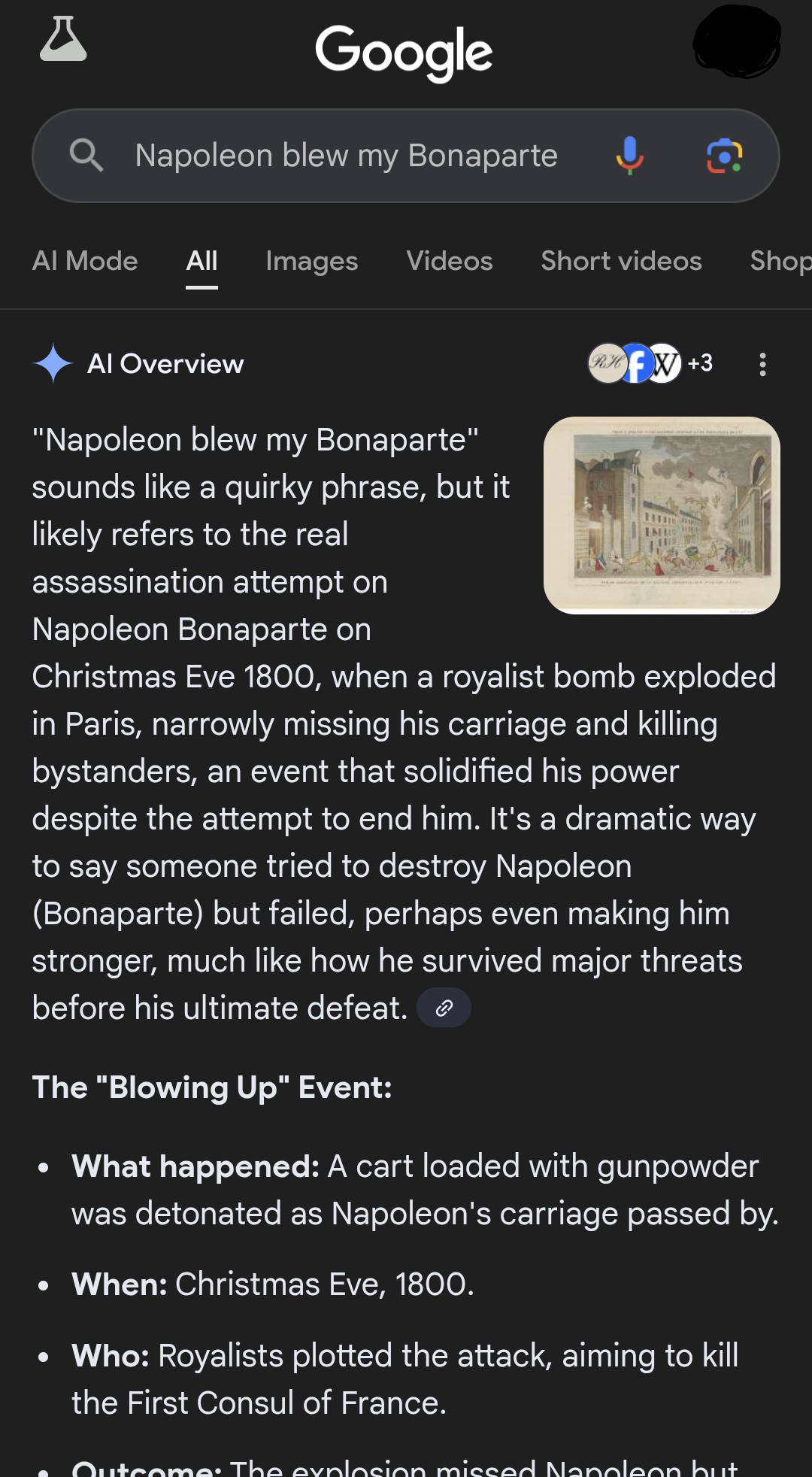Select the All results tab
The width and height of the screenshot is (812, 1477).
201,261
